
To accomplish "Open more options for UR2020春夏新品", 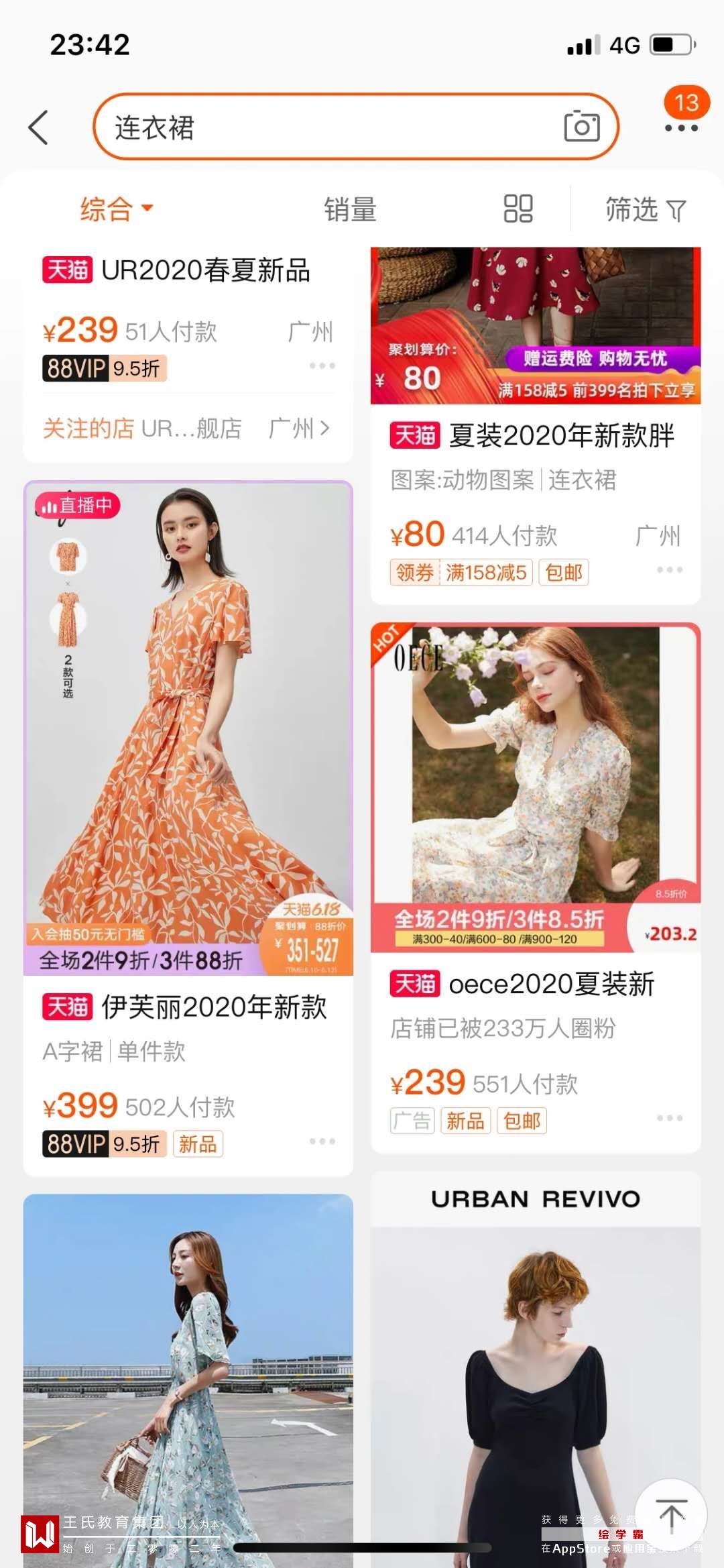I will click(322, 366).
